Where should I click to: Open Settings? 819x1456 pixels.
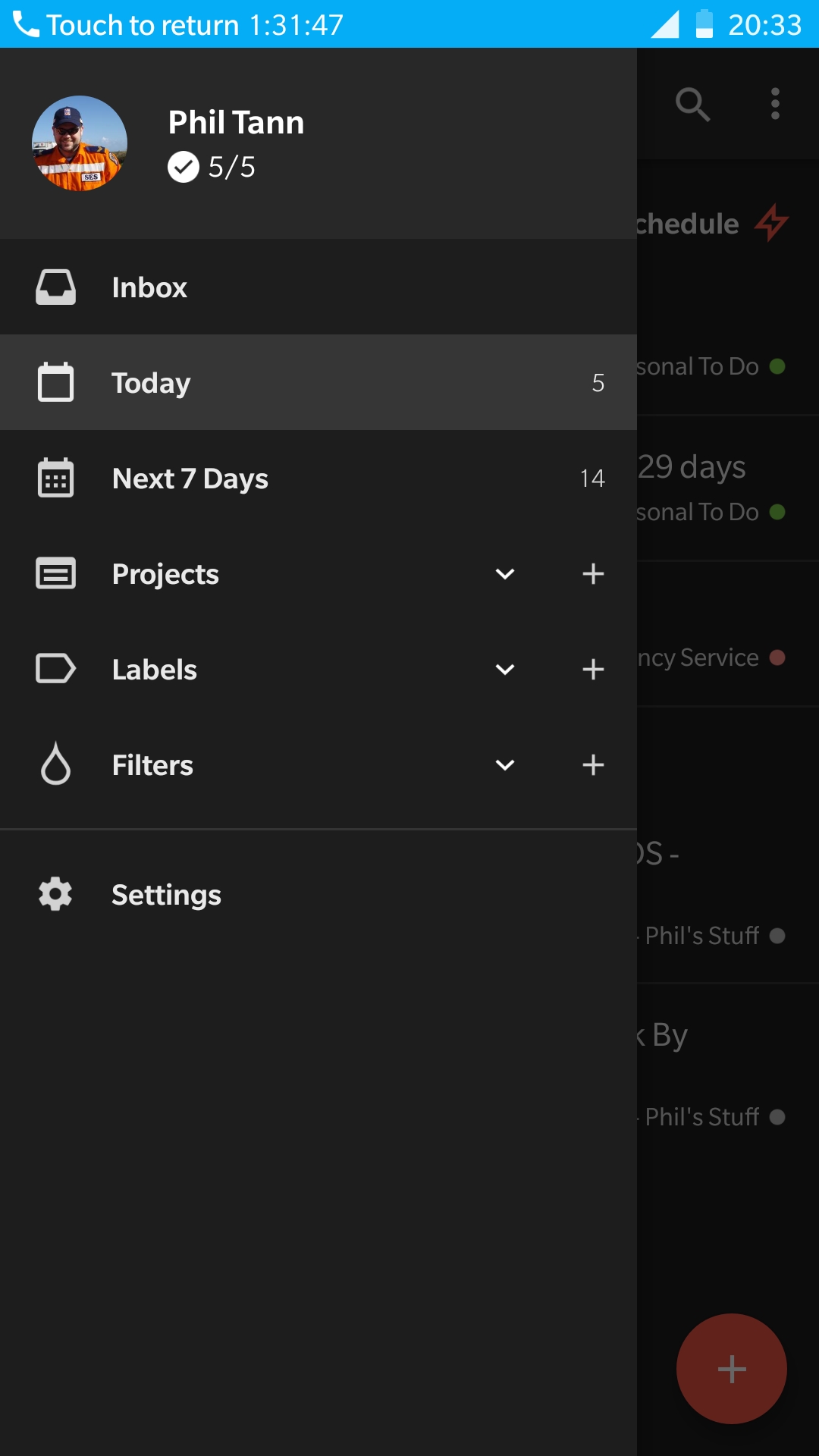click(318, 895)
